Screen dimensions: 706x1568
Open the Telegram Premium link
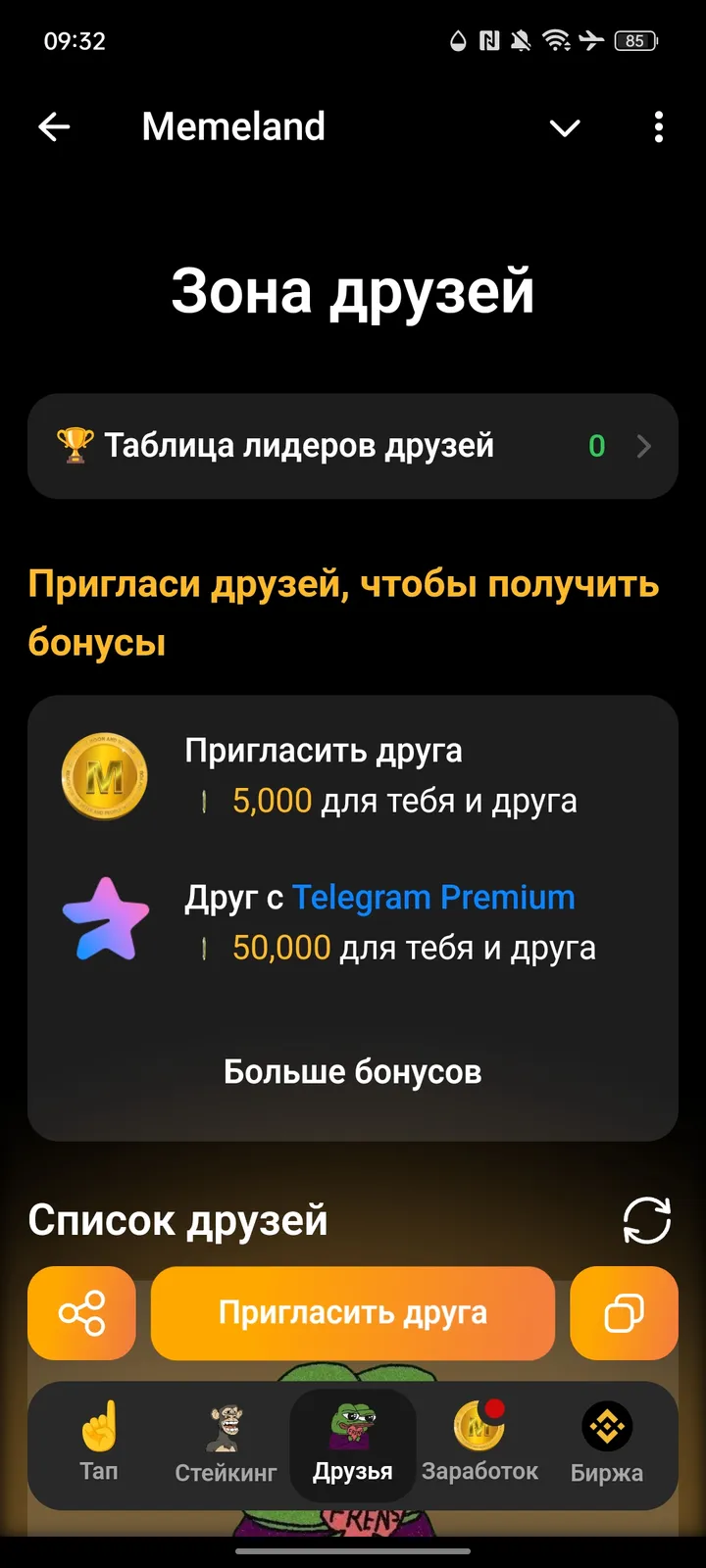tap(434, 897)
